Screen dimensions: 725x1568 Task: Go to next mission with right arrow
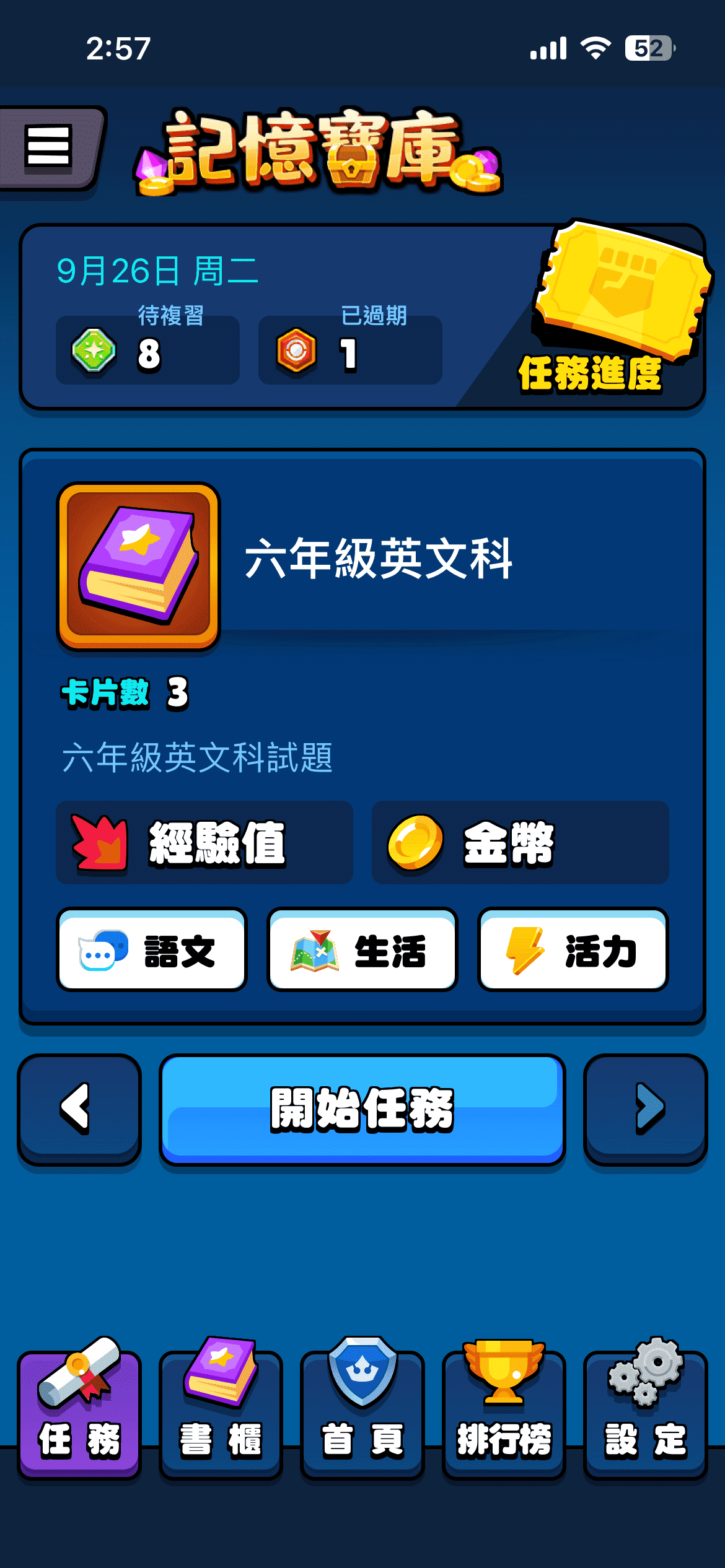646,1108
